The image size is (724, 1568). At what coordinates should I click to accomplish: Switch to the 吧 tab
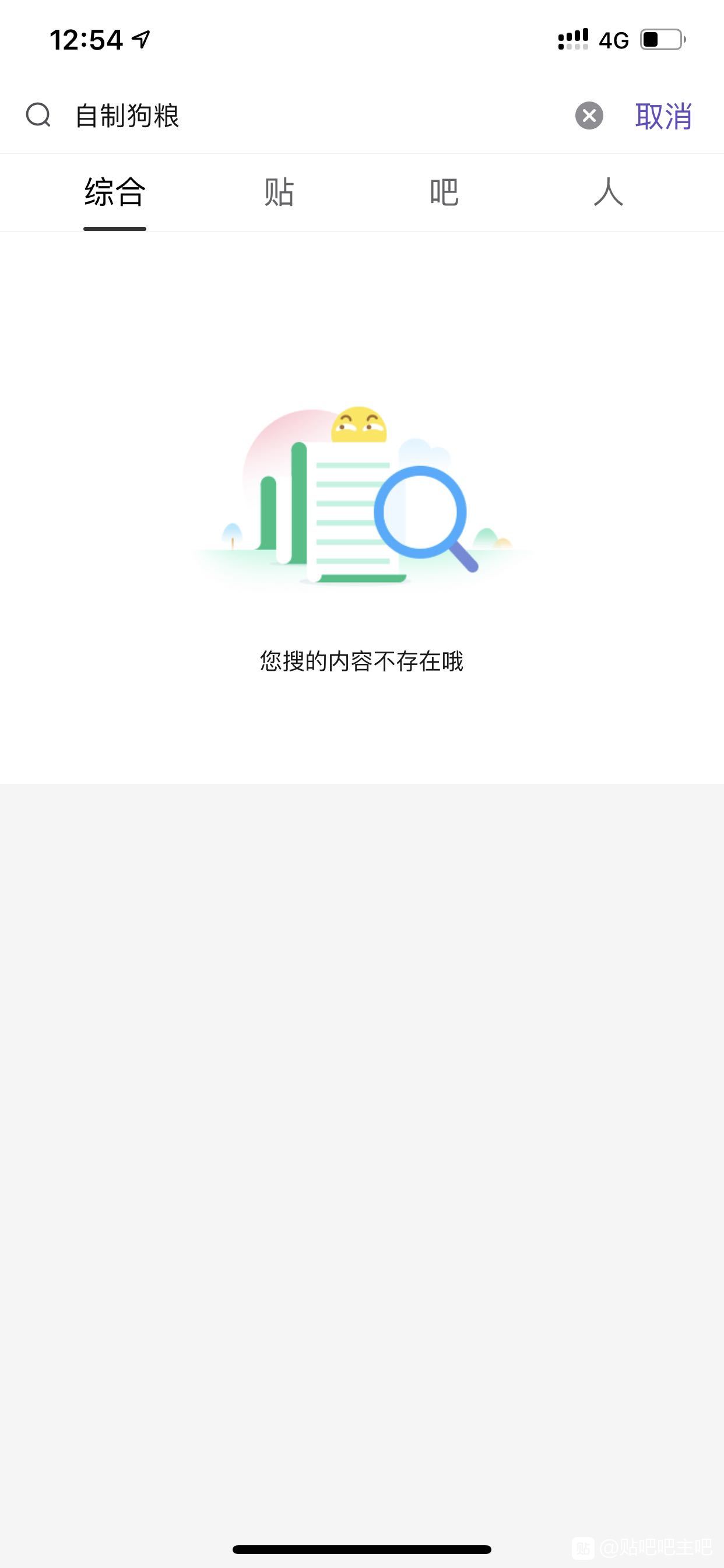(444, 192)
